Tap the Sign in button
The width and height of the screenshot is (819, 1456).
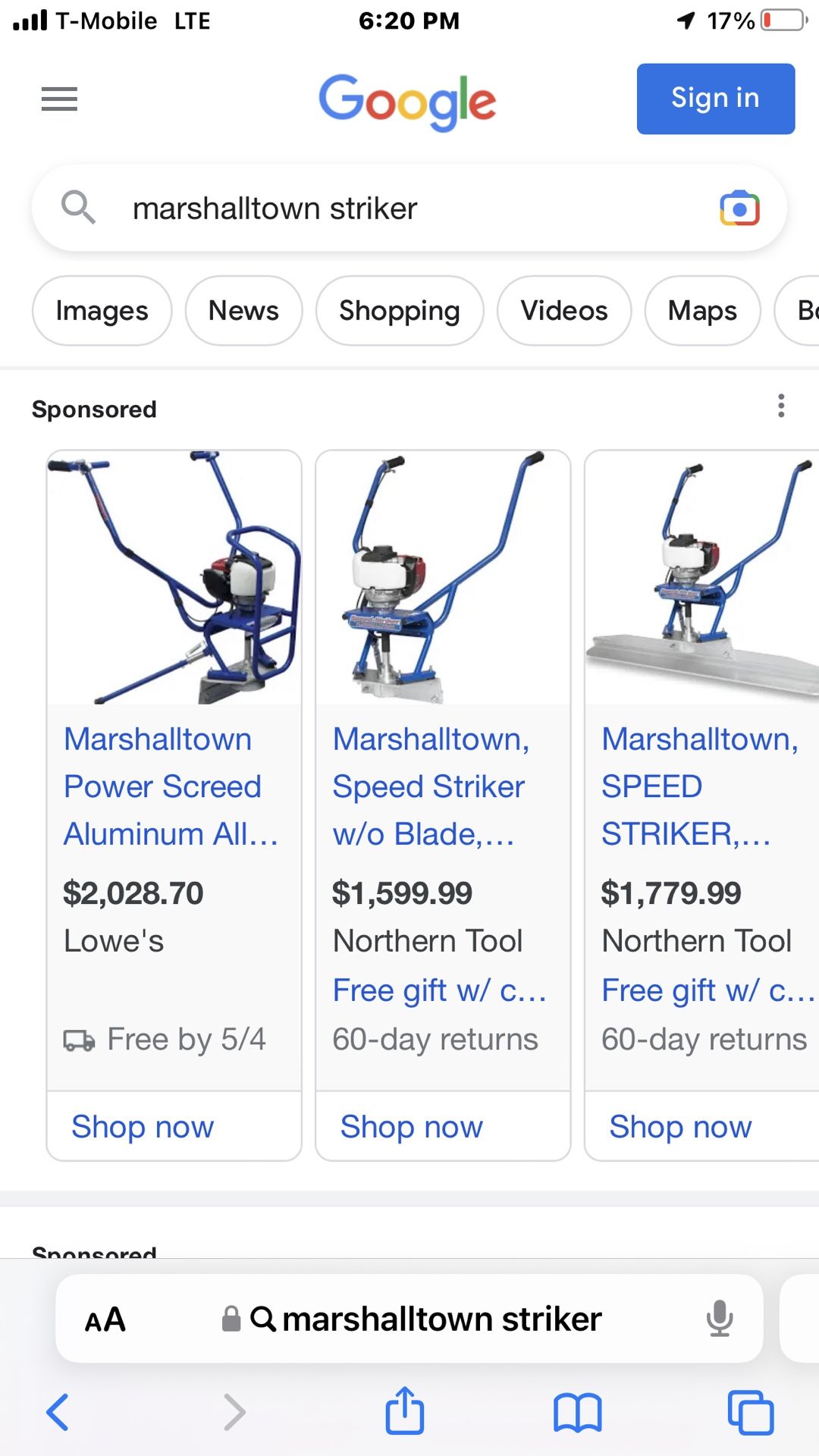tap(715, 99)
